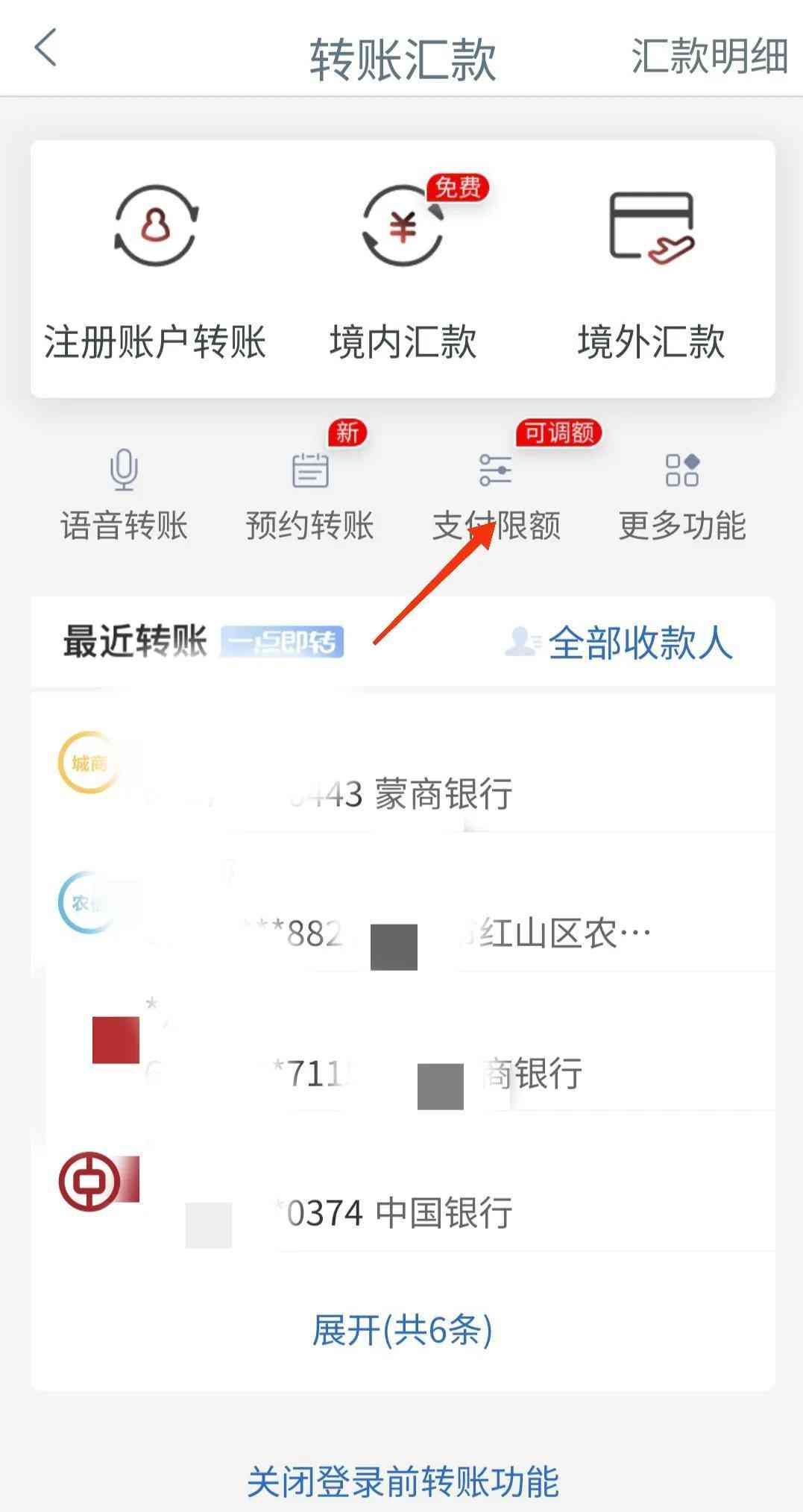Open 汇款明细 remittance details
Viewport: 803px width, 1512px height.
708,57
